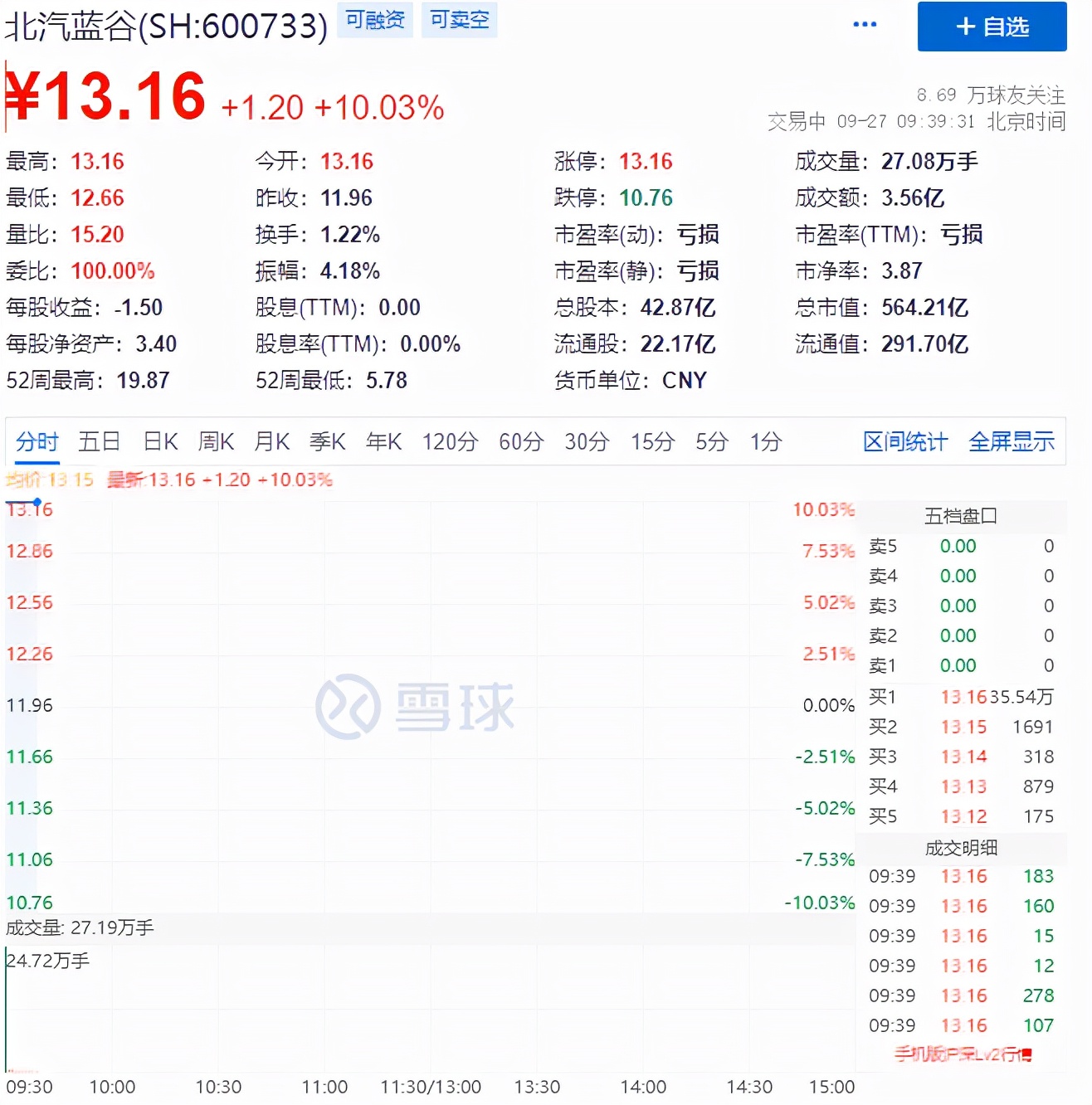Select the 分时 chart tab
1092x1105 pixels.
[x=37, y=441]
